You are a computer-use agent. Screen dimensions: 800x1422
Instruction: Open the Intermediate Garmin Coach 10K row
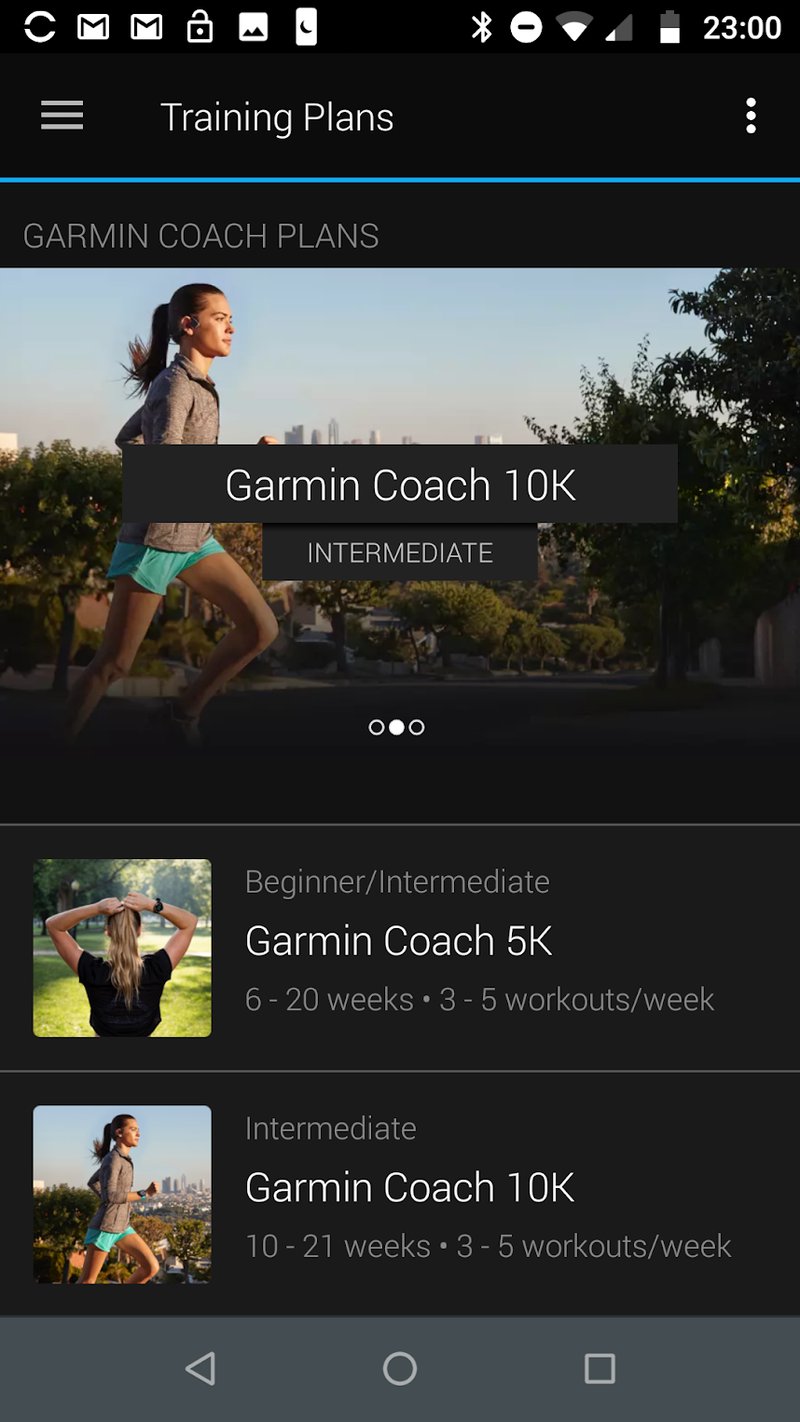(x=400, y=1193)
